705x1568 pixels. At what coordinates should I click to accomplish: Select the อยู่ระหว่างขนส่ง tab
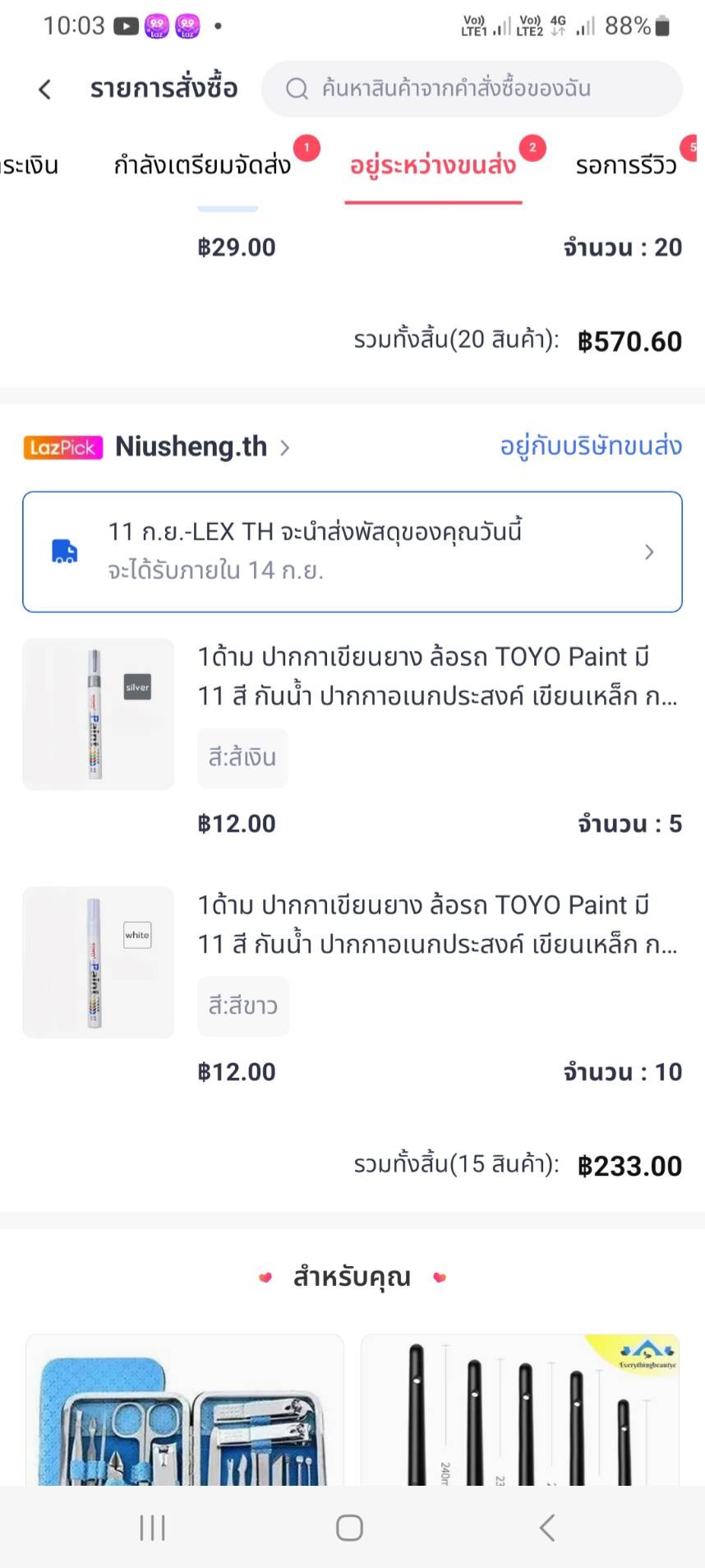pos(433,166)
